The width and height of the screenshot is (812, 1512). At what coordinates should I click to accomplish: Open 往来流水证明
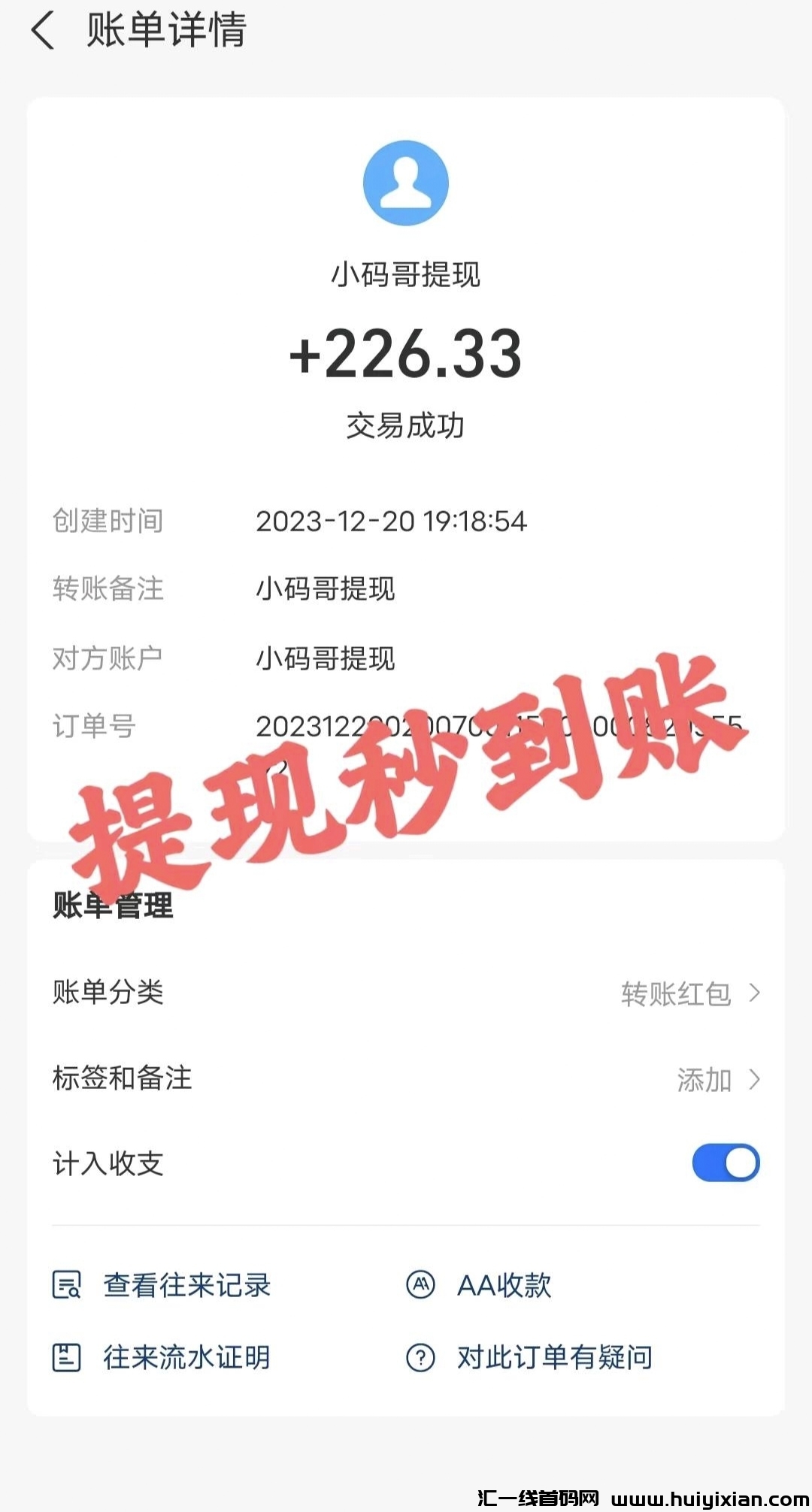162,1357
